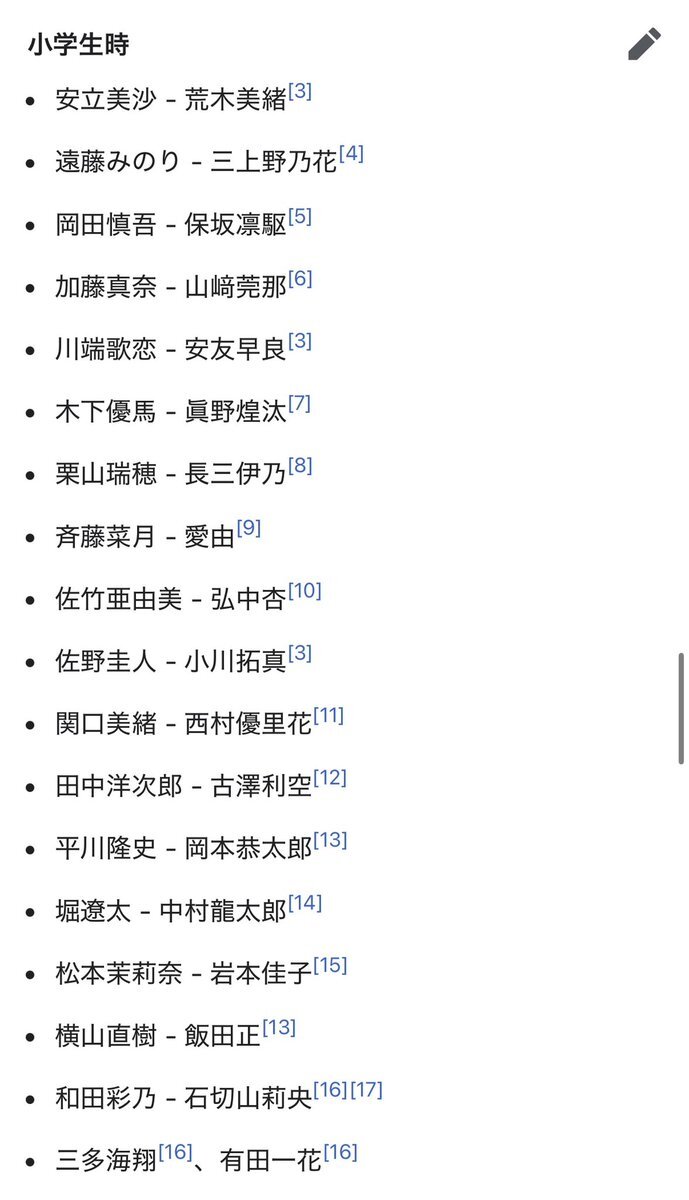Open reference [3] next to 荒木美緒
The height and width of the screenshot is (1200, 689).
tap(300, 92)
